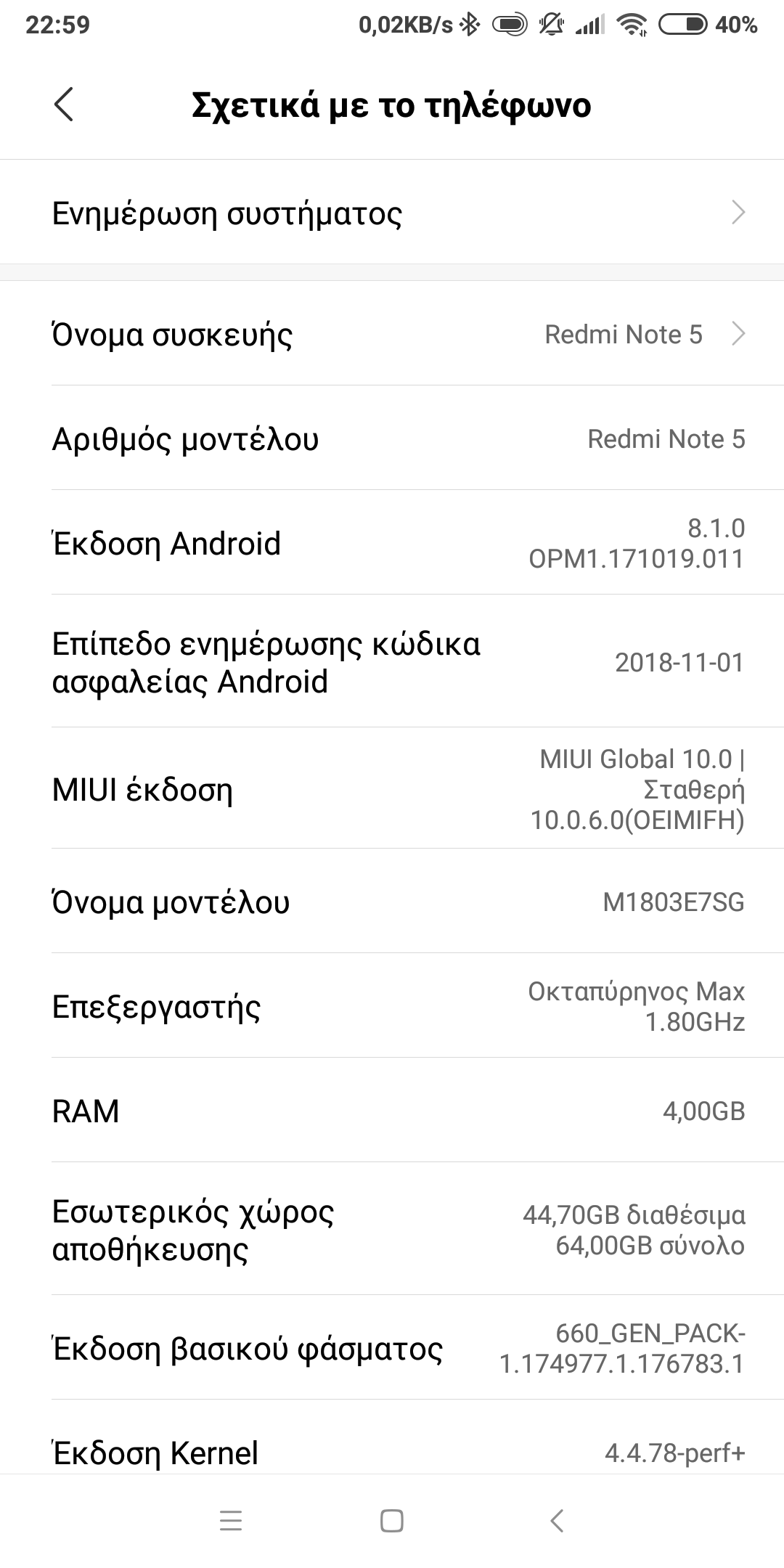The width and height of the screenshot is (784, 1568).
Task: Tap the RAM row
Action: (x=392, y=1111)
